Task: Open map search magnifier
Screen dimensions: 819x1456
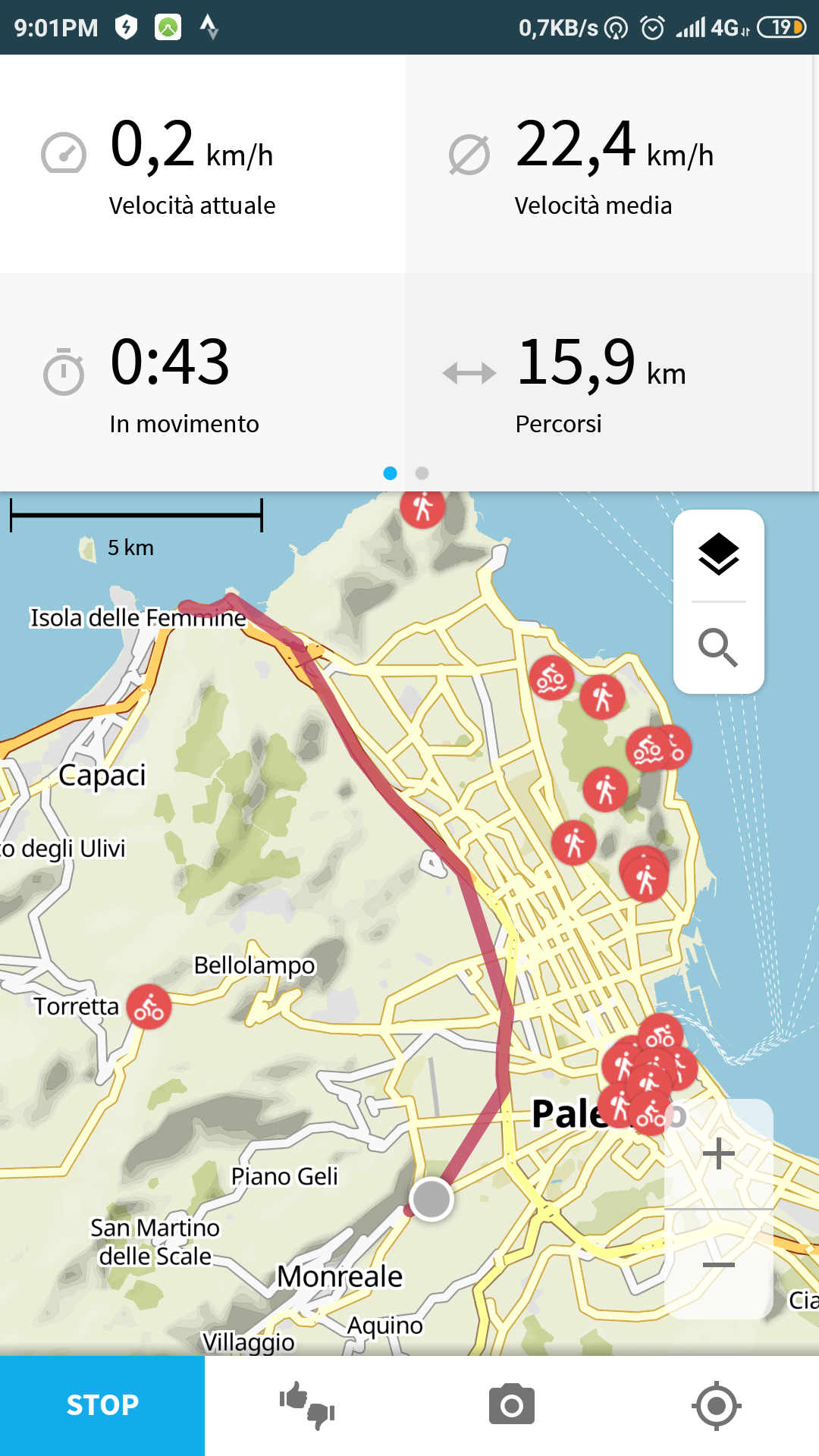Action: 718,647
